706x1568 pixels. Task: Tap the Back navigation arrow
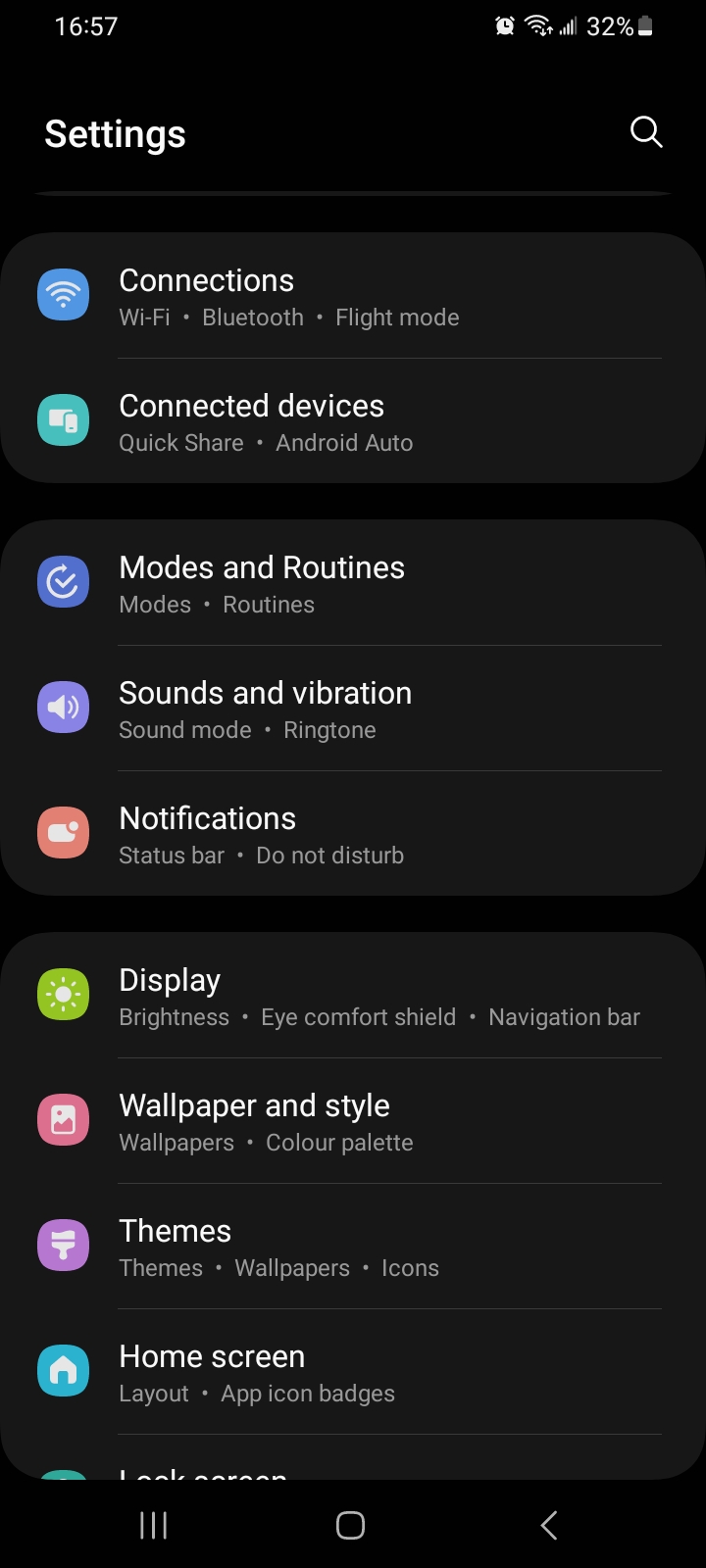tap(548, 1525)
